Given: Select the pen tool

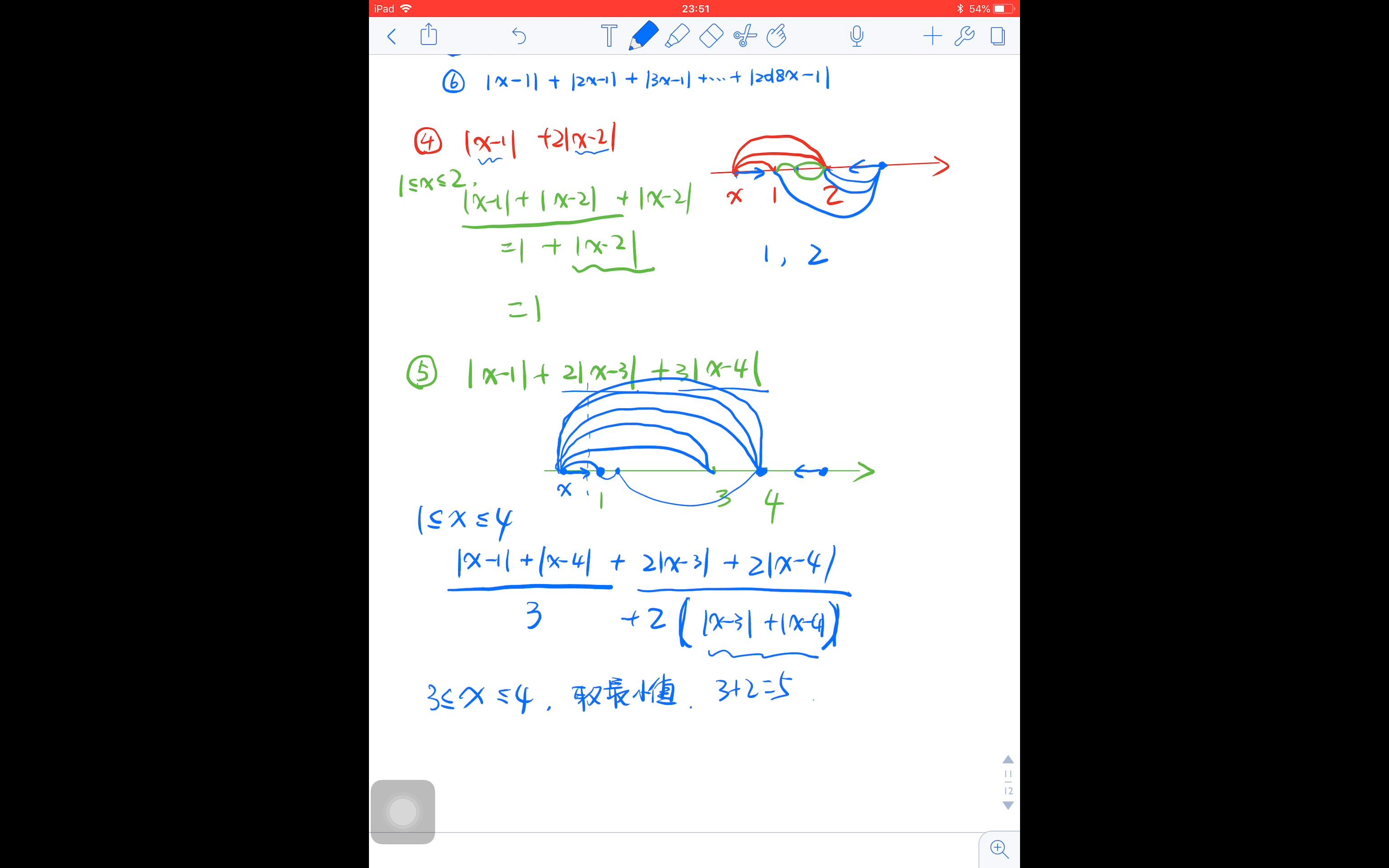Looking at the screenshot, I should point(643,36).
